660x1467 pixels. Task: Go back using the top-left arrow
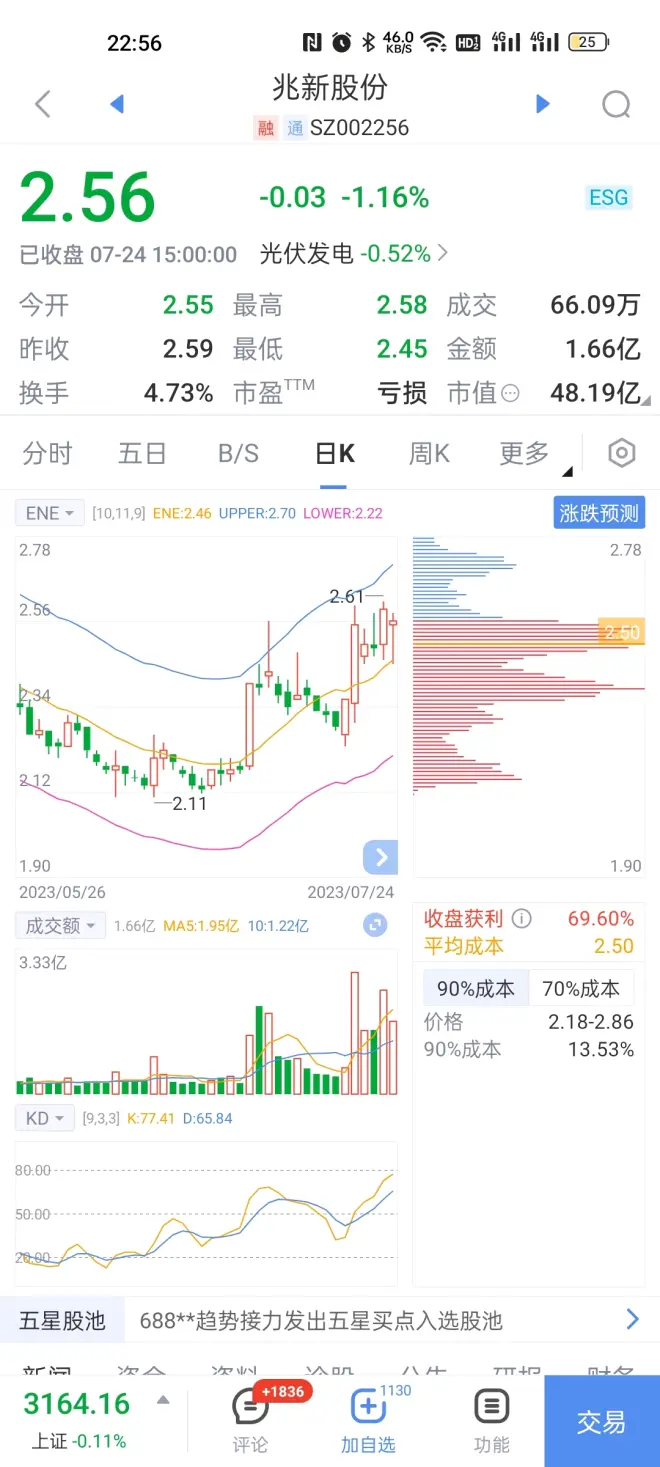[x=42, y=104]
